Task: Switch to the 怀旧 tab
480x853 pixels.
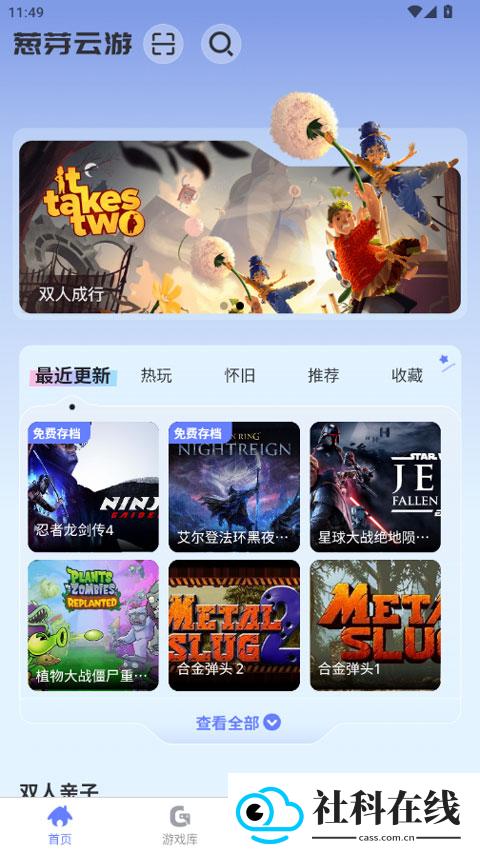Action: coord(240,375)
